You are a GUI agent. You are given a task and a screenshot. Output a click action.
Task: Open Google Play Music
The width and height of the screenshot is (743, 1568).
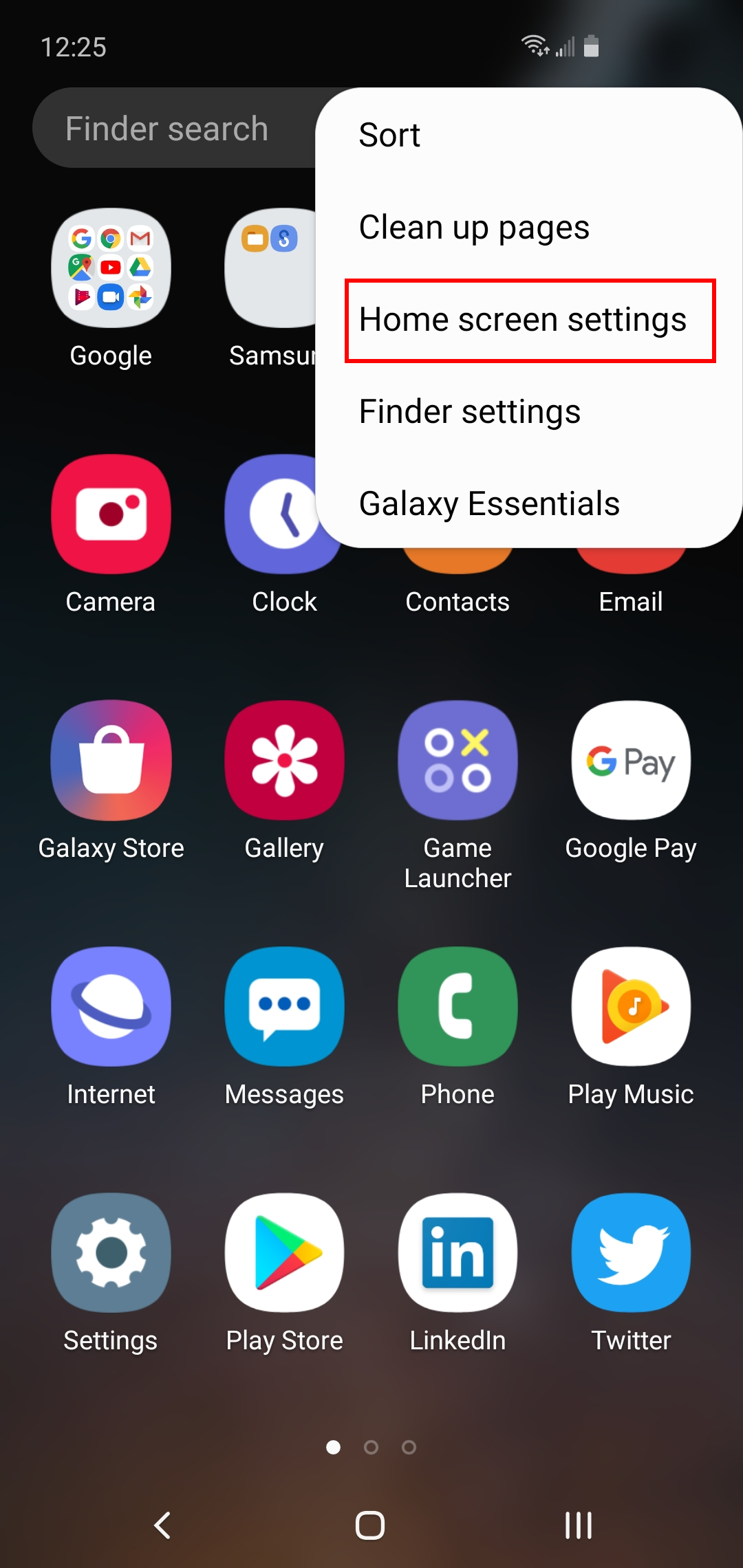click(630, 1008)
